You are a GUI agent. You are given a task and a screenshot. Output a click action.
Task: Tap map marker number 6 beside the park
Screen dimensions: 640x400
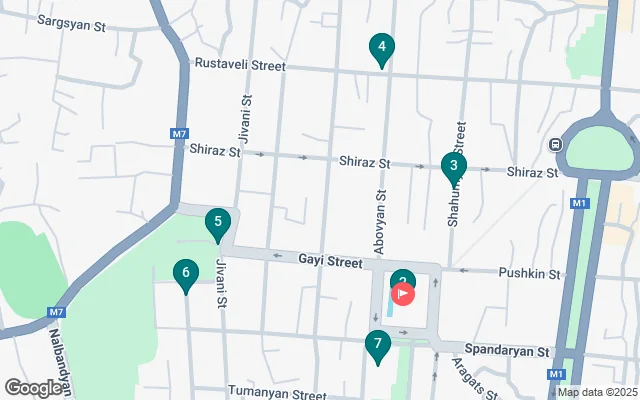[x=184, y=273]
